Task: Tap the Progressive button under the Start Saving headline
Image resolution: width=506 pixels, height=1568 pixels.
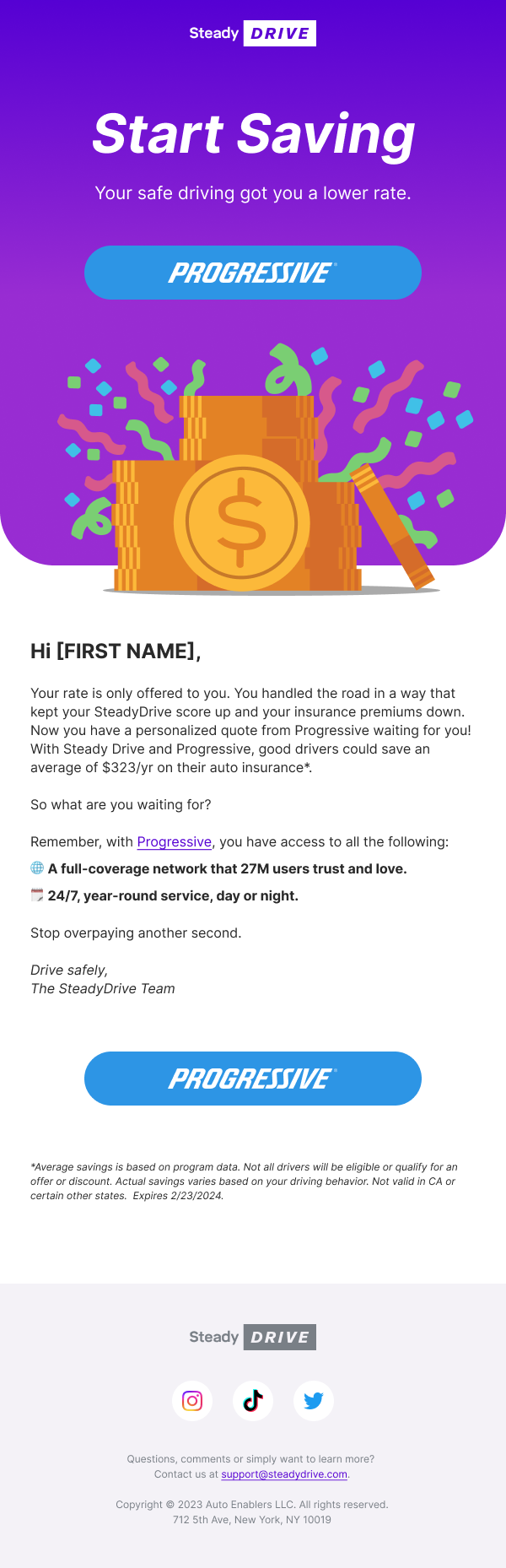Action: click(253, 273)
